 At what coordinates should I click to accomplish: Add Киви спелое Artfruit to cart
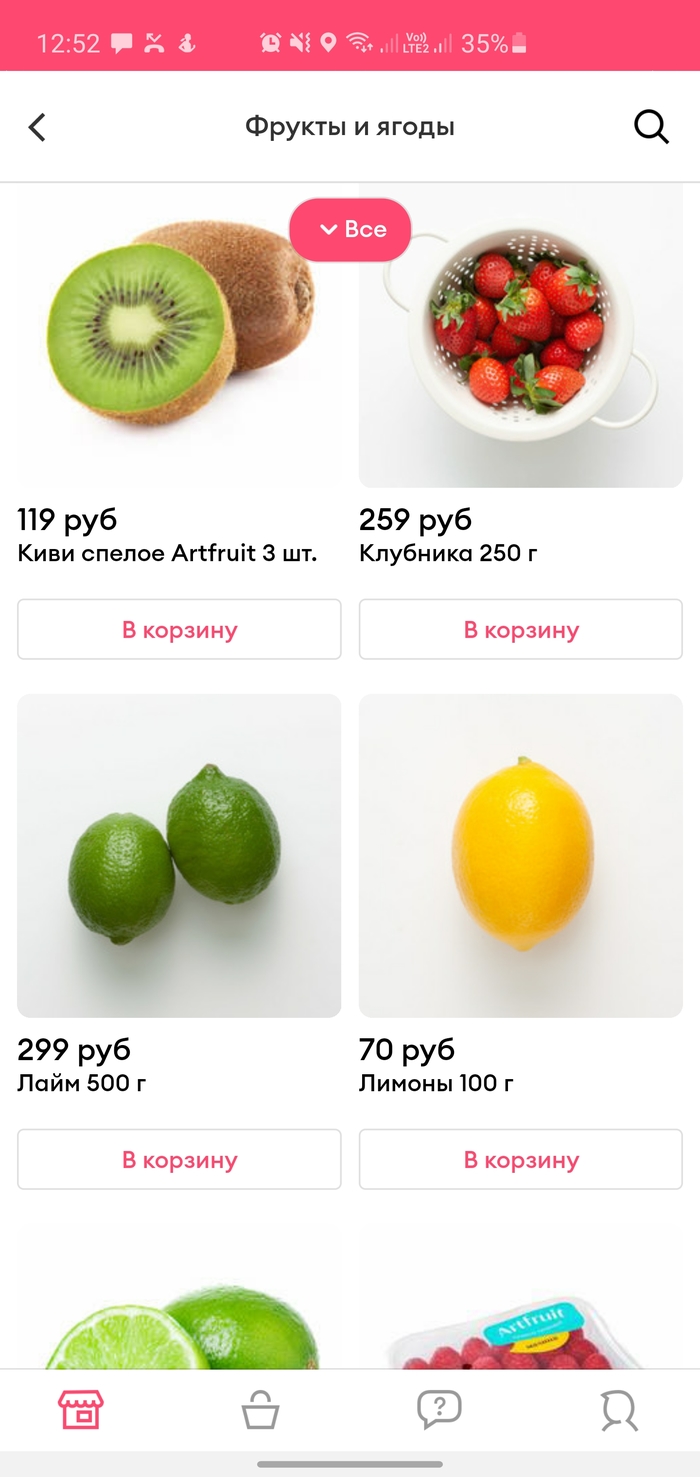coord(180,630)
